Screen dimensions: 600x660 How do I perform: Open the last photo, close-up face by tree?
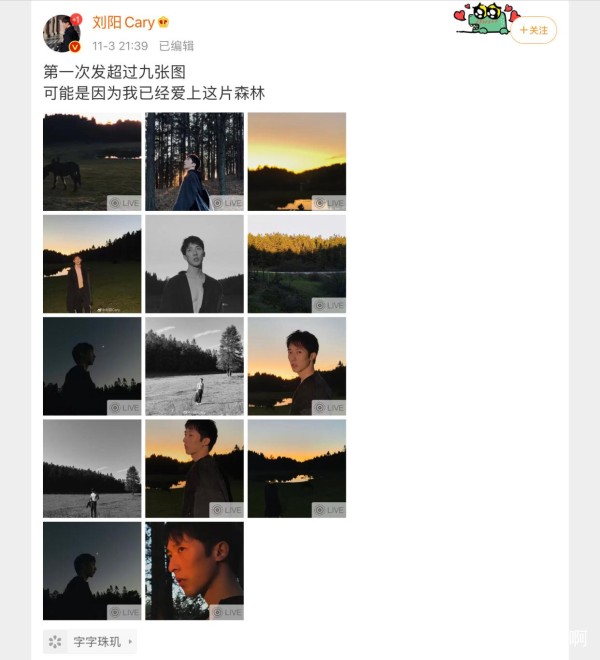pos(194,570)
